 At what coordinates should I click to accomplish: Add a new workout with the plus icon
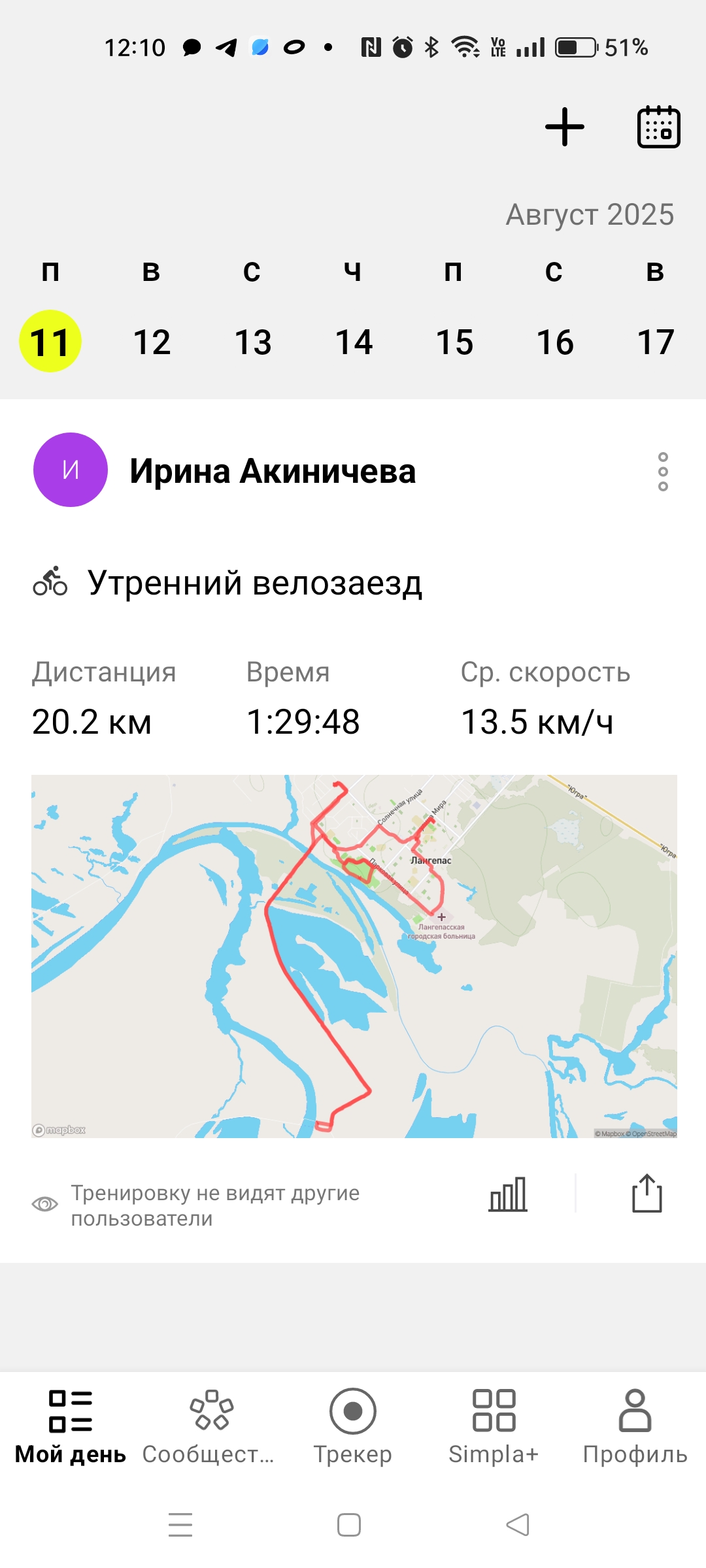click(x=565, y=127)
